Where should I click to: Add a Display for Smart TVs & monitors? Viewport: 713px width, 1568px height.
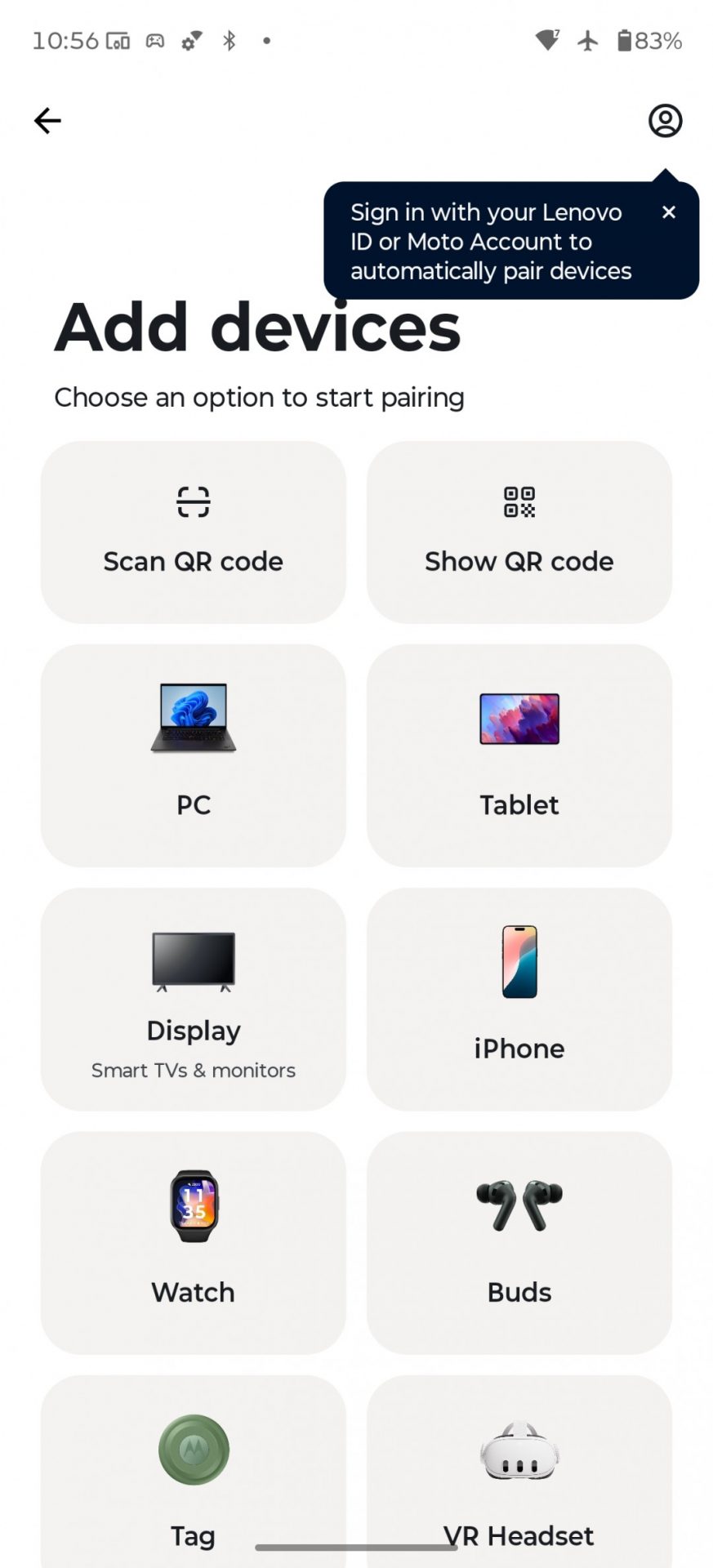tap(193, 998)
